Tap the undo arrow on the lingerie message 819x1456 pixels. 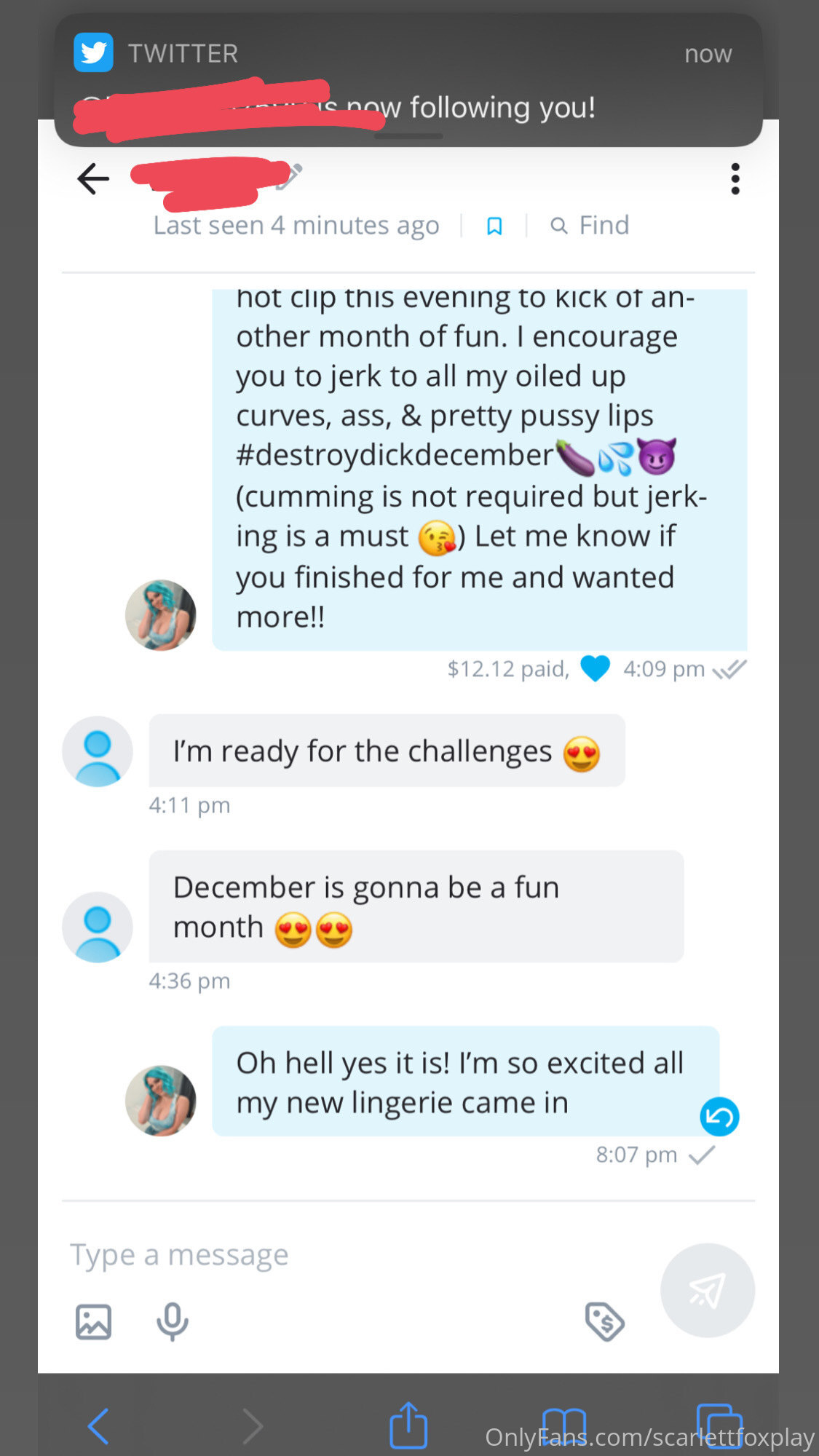tap(719, 1116)
